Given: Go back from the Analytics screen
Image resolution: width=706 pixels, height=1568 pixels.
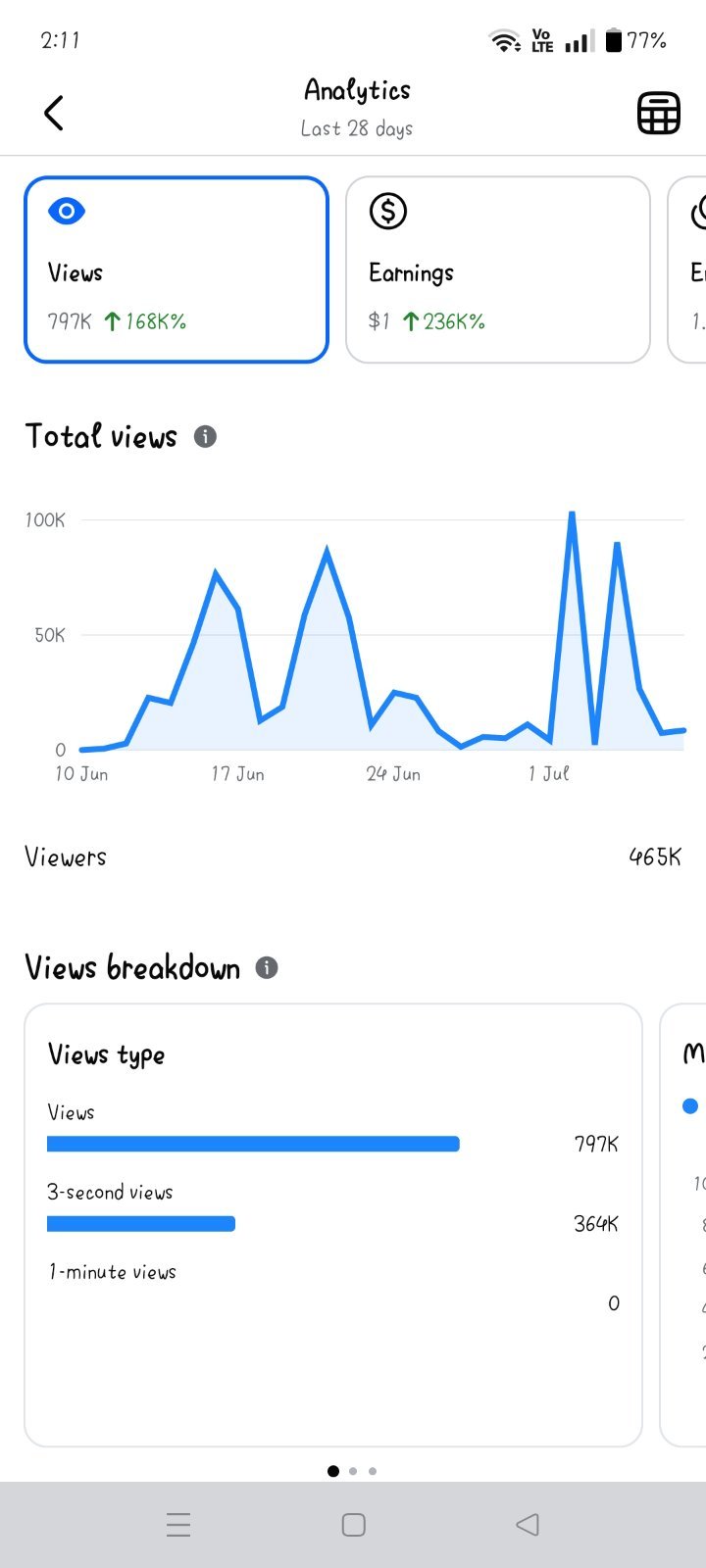Looking at the screenshot, I should point(54,114).
